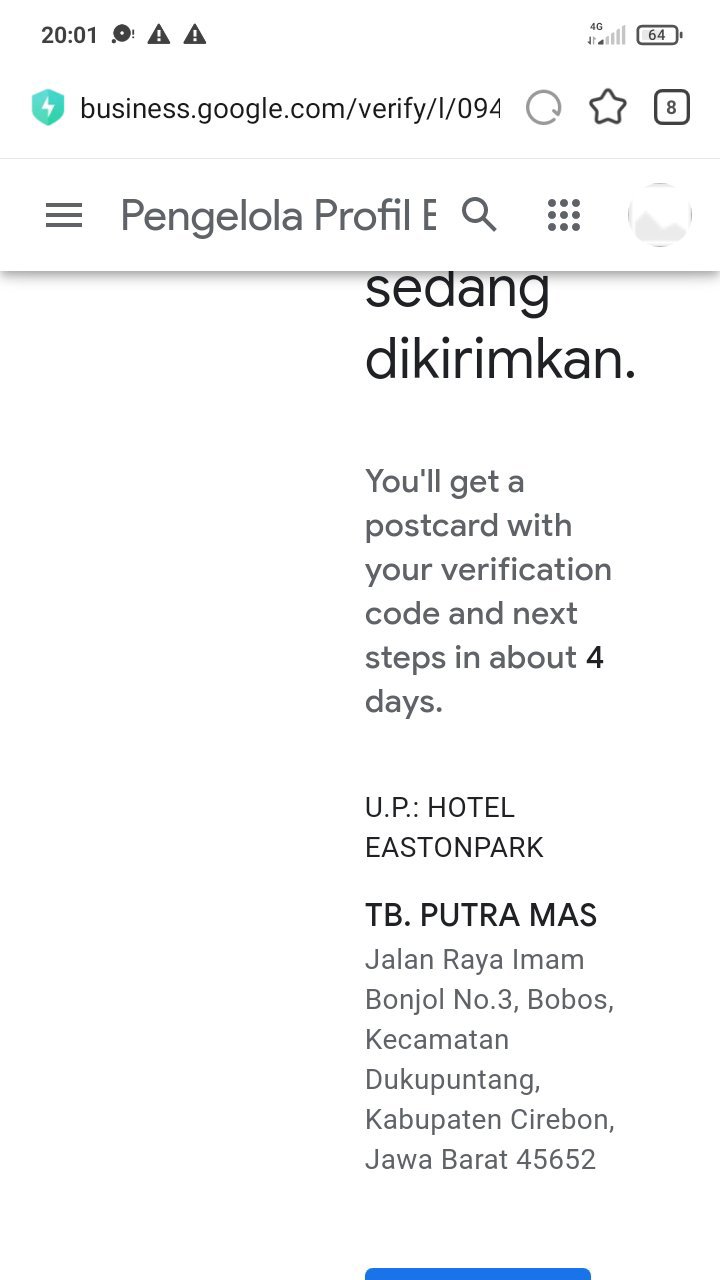Open the account profile avatar
Screen dimensions: 720x1280
pos(659,215)
